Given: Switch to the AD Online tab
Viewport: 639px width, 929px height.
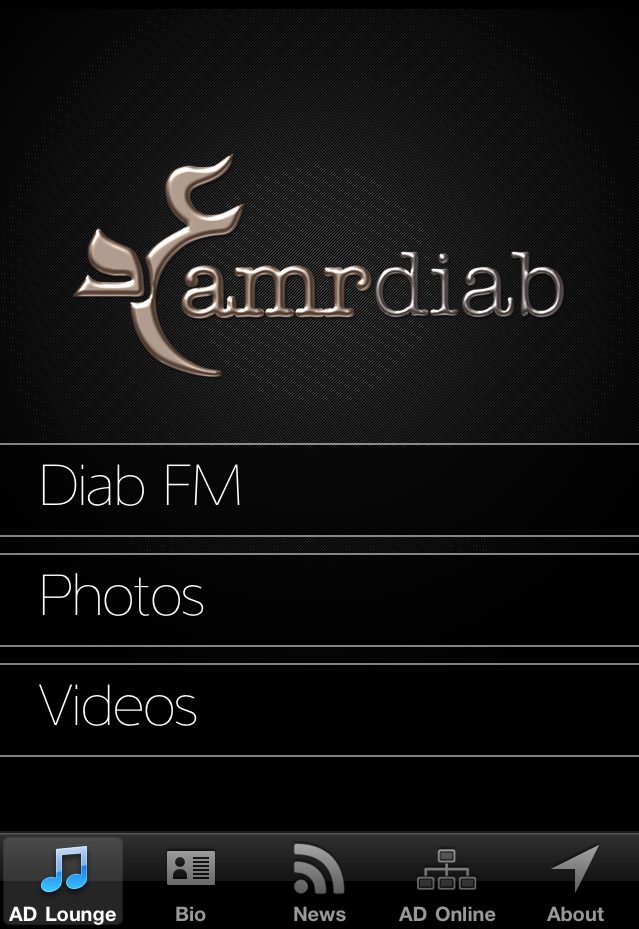Looking at the screenshot, I should tap(447, 882).
